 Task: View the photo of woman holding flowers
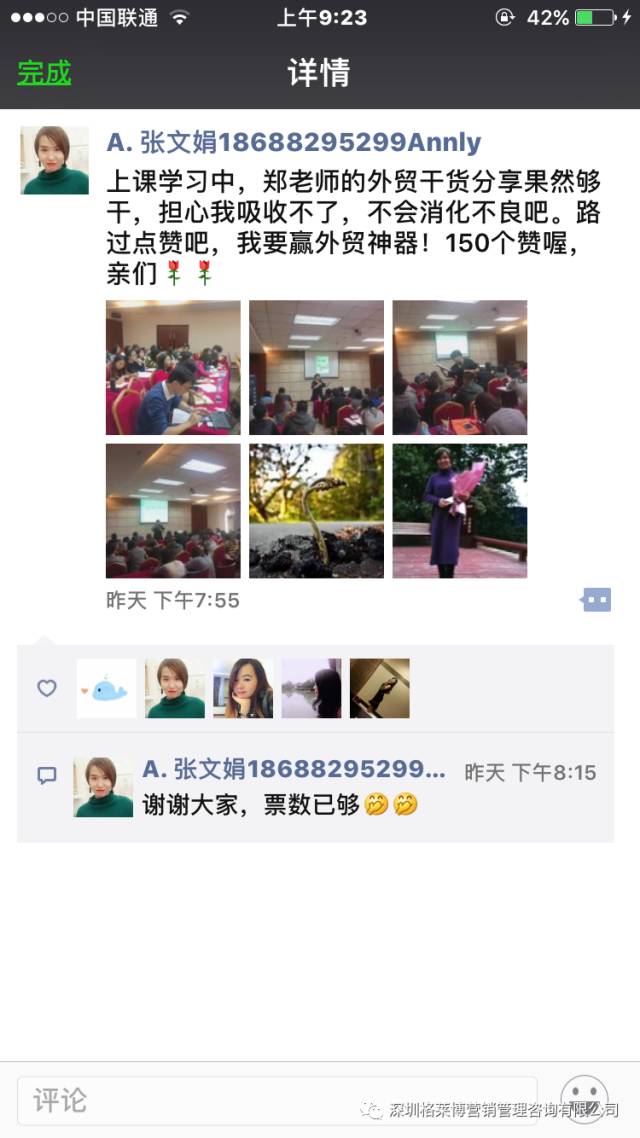pos(459,510)
